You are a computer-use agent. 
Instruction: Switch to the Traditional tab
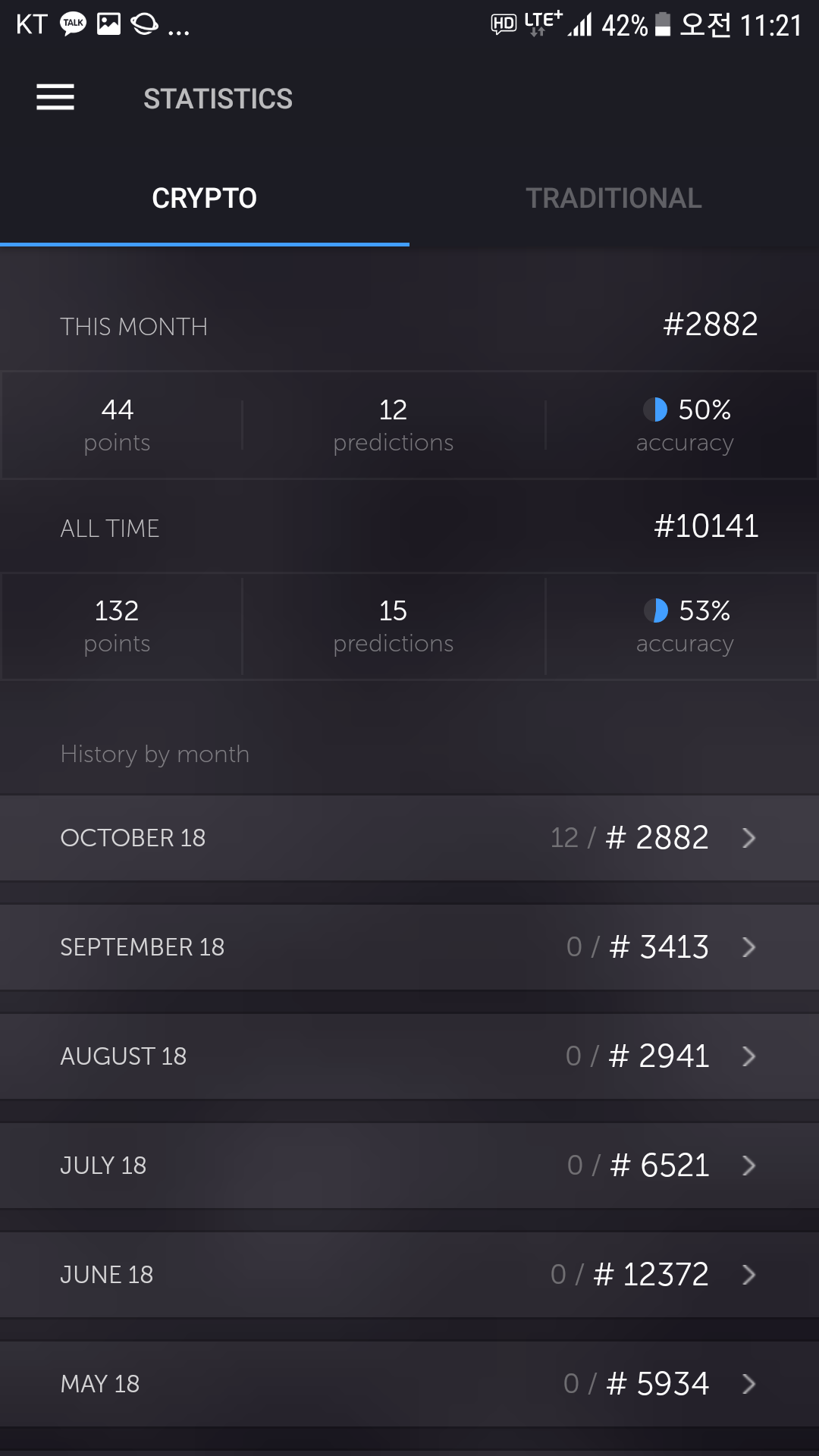point(613,199)
